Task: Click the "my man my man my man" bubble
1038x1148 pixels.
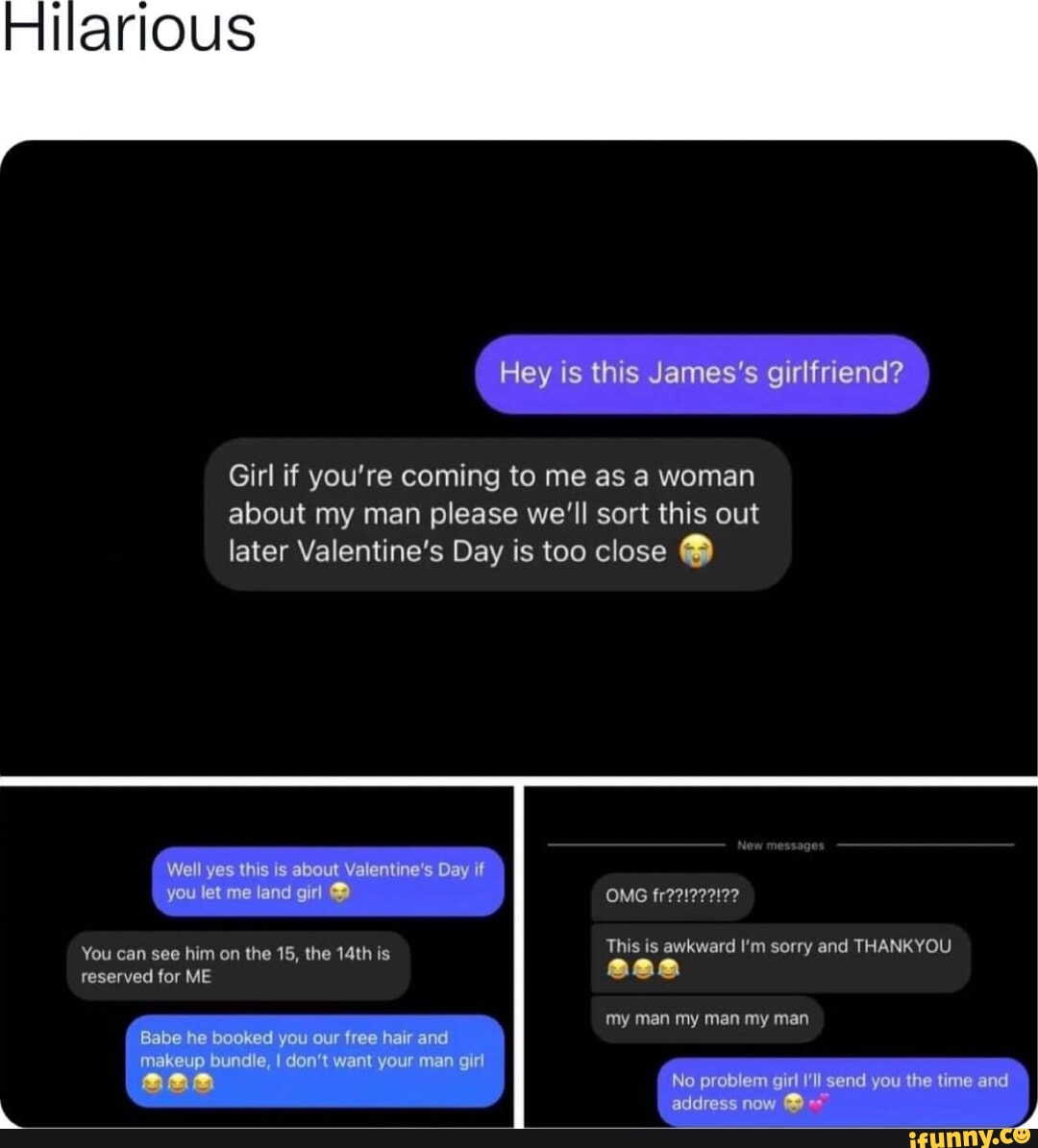Action: coord(707,1017)
